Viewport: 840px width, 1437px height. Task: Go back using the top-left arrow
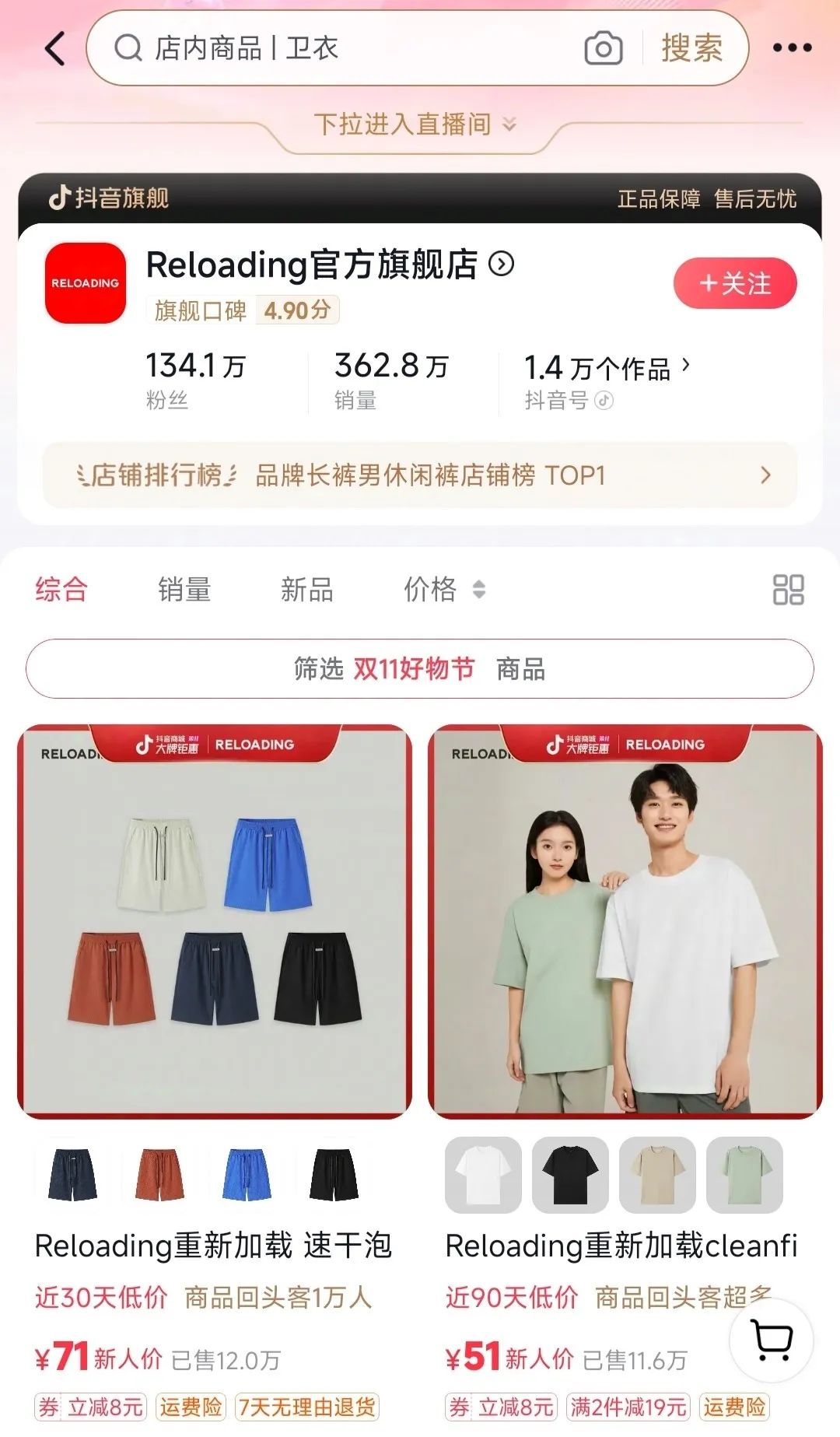click(x=54, y=48)
